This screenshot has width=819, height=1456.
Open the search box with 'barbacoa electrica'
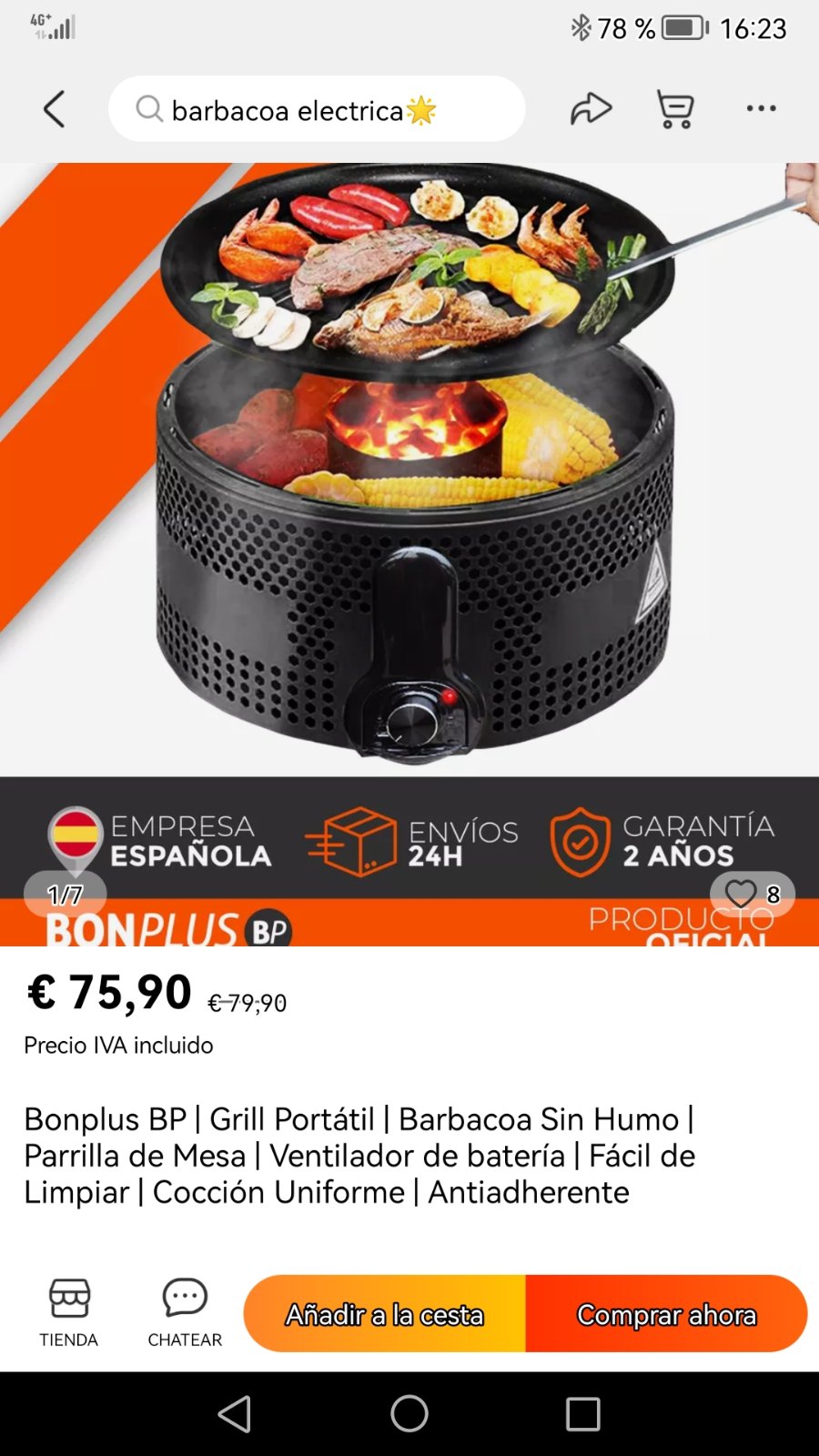click(x=317, y=109)
